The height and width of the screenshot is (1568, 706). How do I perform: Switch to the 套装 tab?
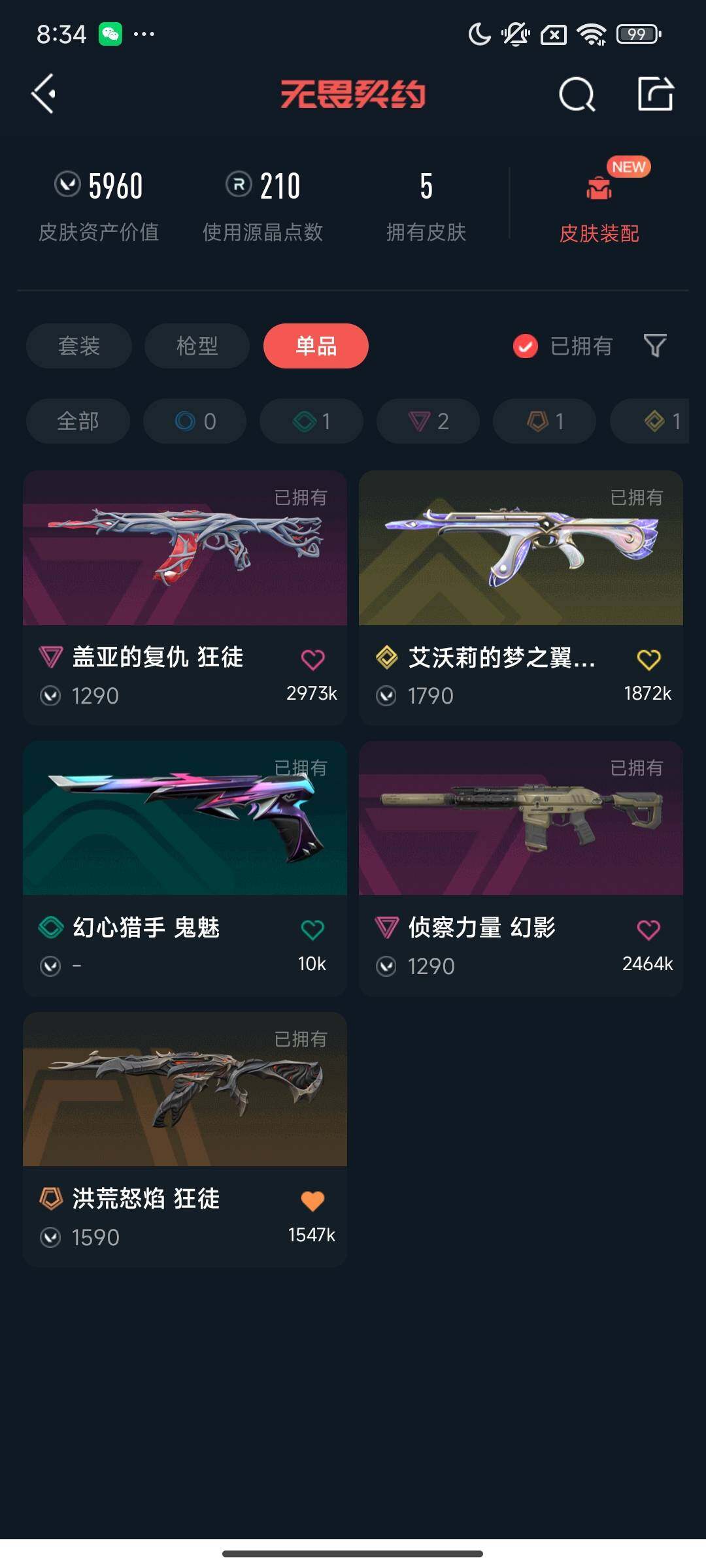pos(78,346)
